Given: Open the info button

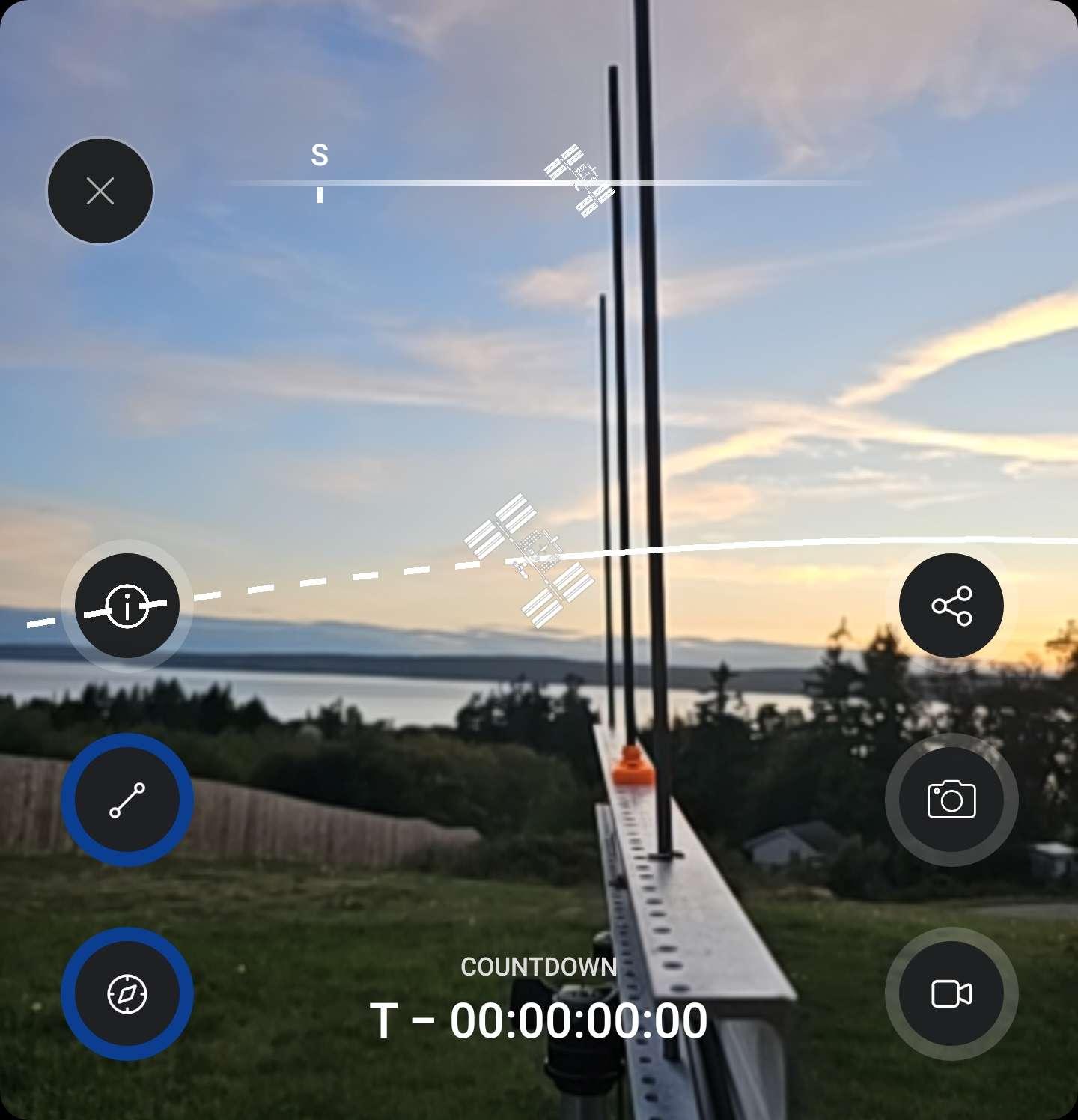Looking at the screenshot, I should tap(127, 606).
